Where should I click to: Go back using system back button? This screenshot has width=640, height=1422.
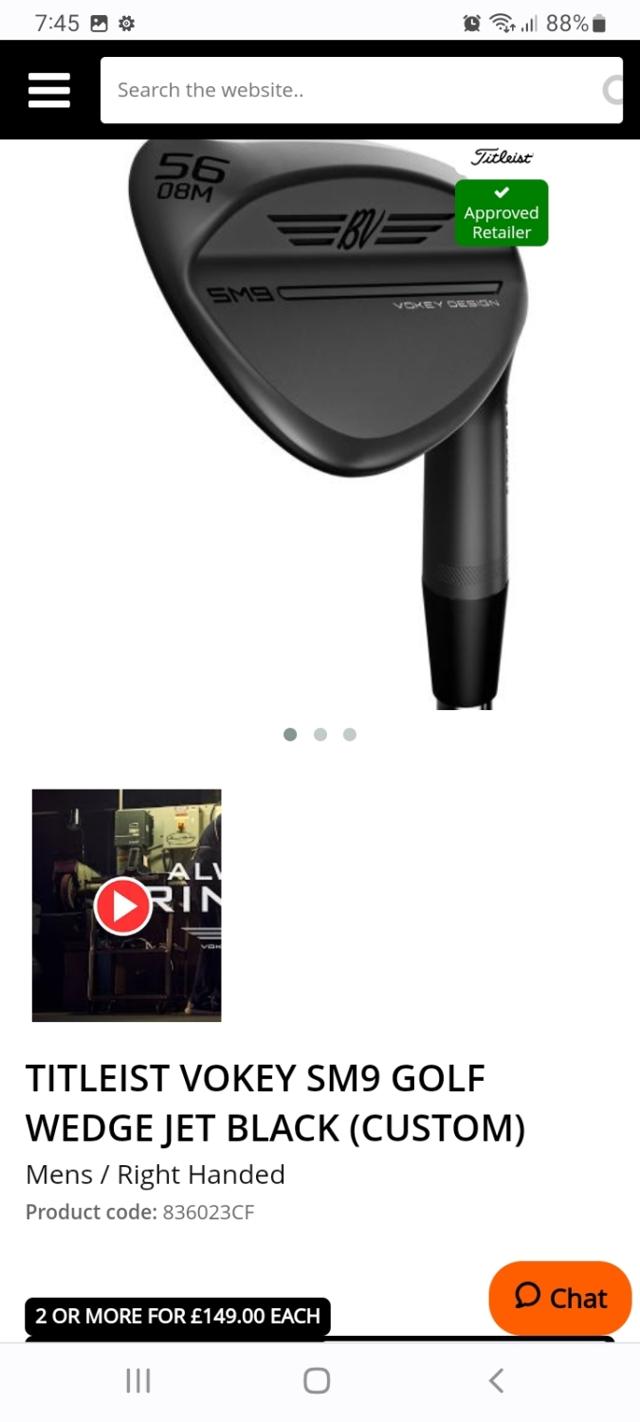[496, 1381]
